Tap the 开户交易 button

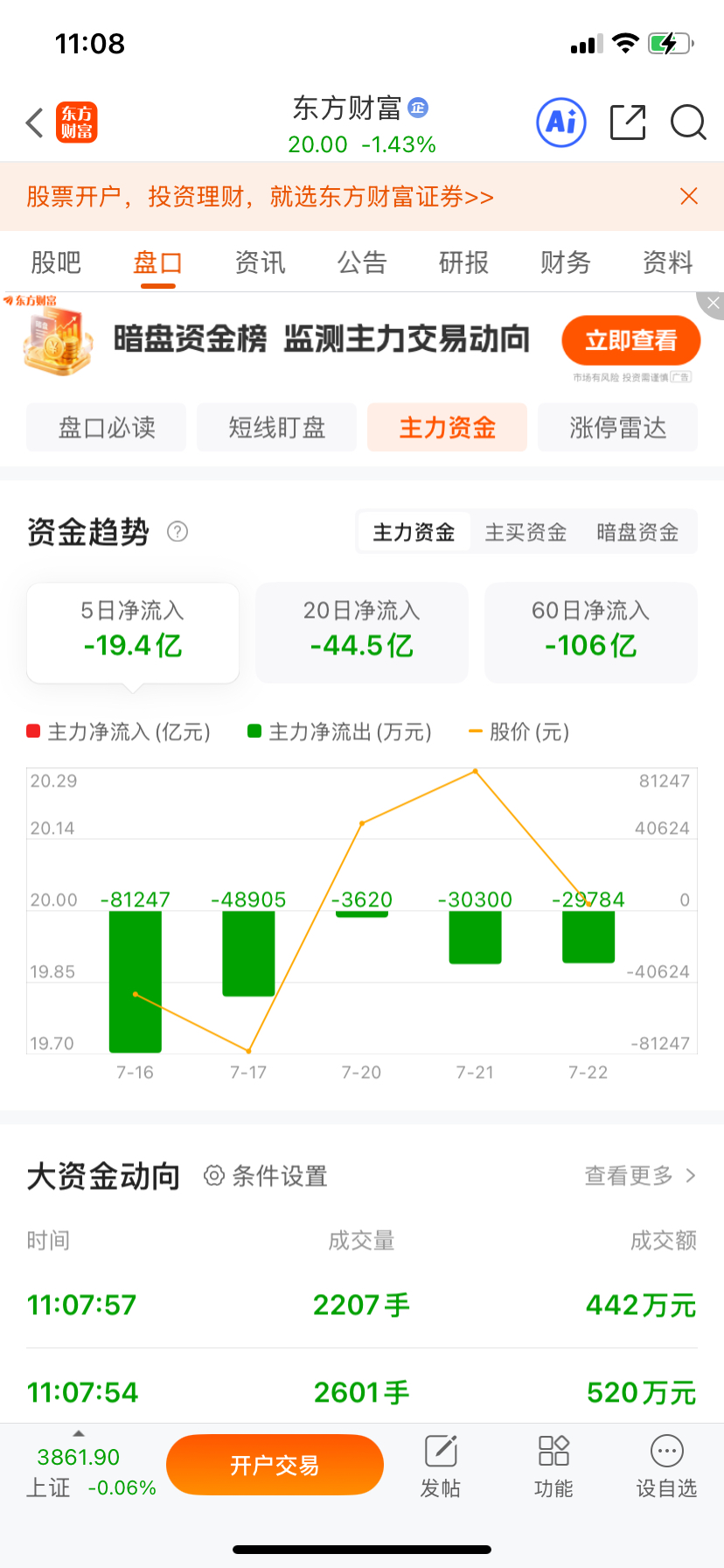[x=275, y=1465]
